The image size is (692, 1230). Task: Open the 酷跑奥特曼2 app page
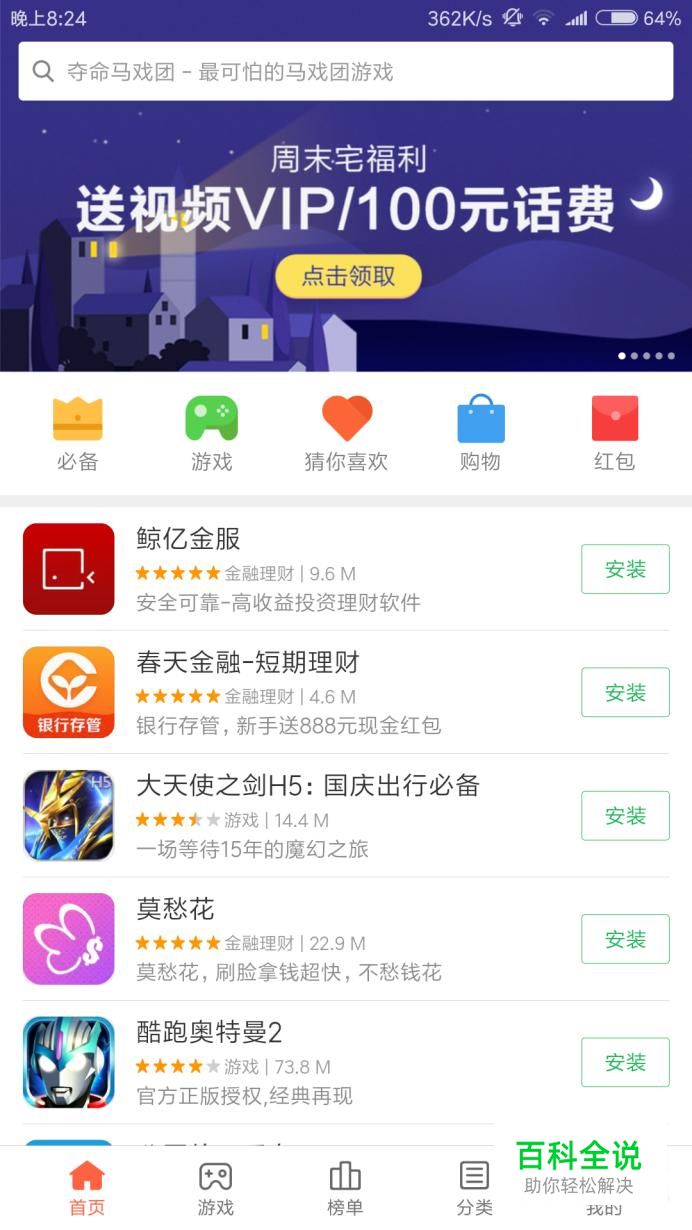[300, 1062]
